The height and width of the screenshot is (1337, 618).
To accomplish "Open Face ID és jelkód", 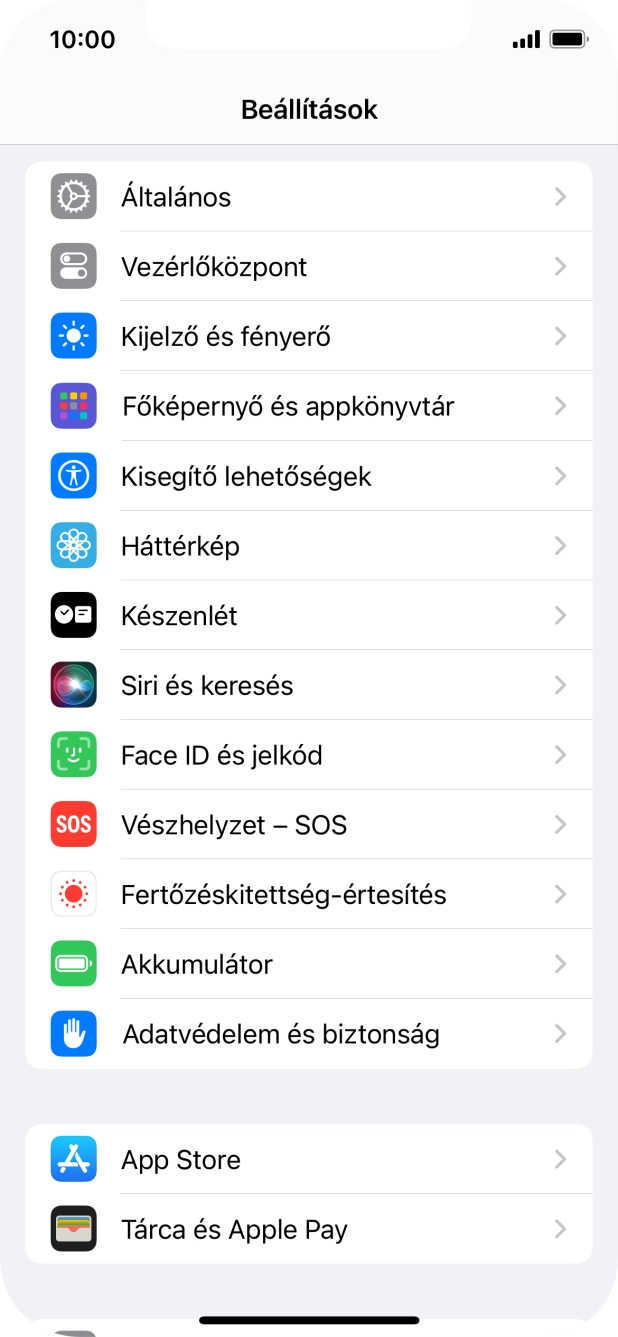I will pyautogui.click(x=308, y=755).
